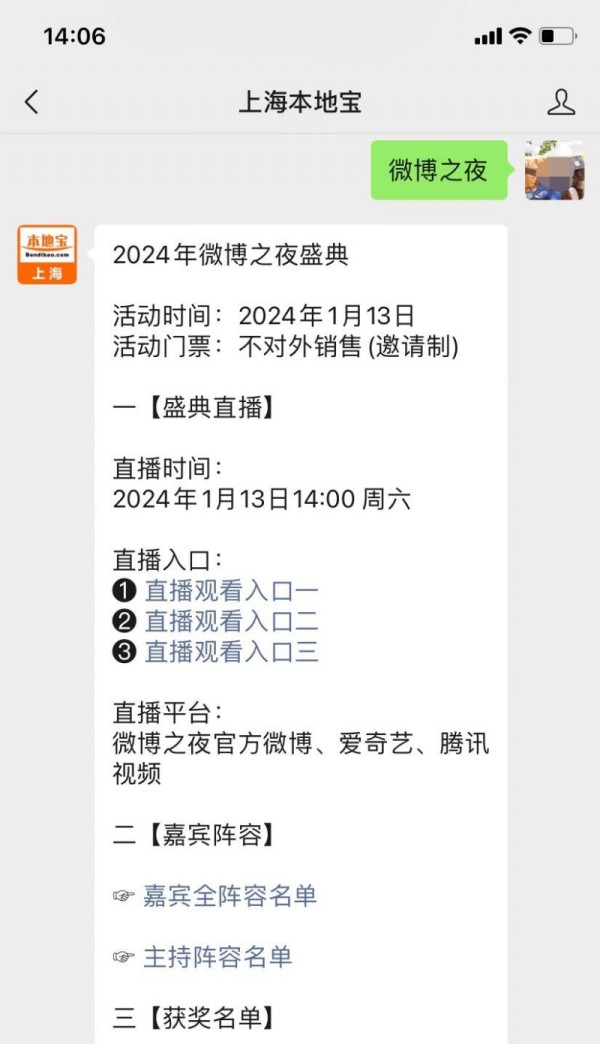View the 嘉宾全阵容名单 link
This screenshot has height=1044, width=600.
tap(230, 896)
